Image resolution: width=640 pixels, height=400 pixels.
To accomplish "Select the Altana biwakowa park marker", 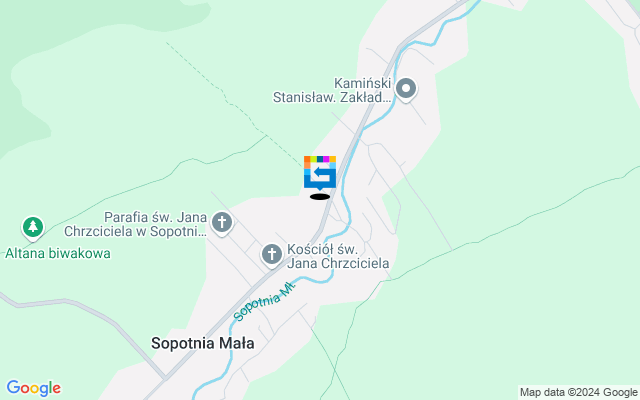I will tap(33, 228).
